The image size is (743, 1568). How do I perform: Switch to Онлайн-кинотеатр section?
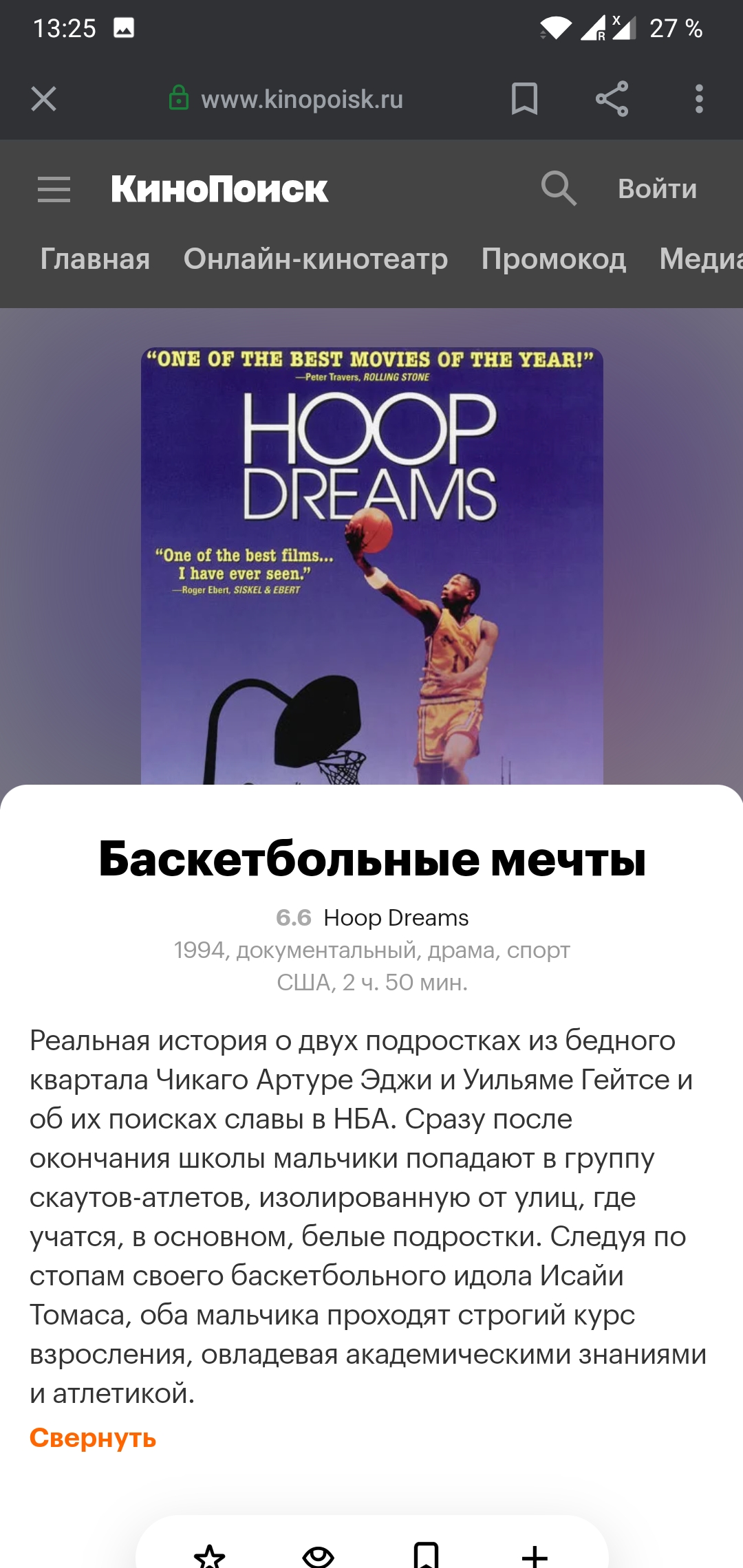pyautogui.click(x=316, y=259)
